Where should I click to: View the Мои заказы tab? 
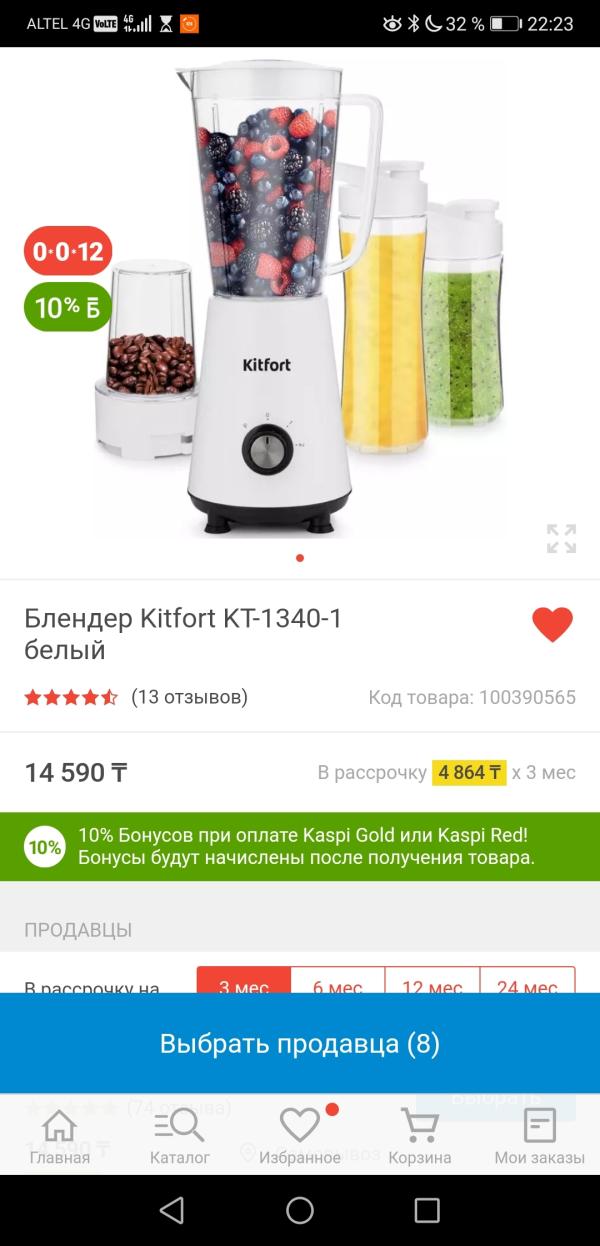click(540, 1136)
